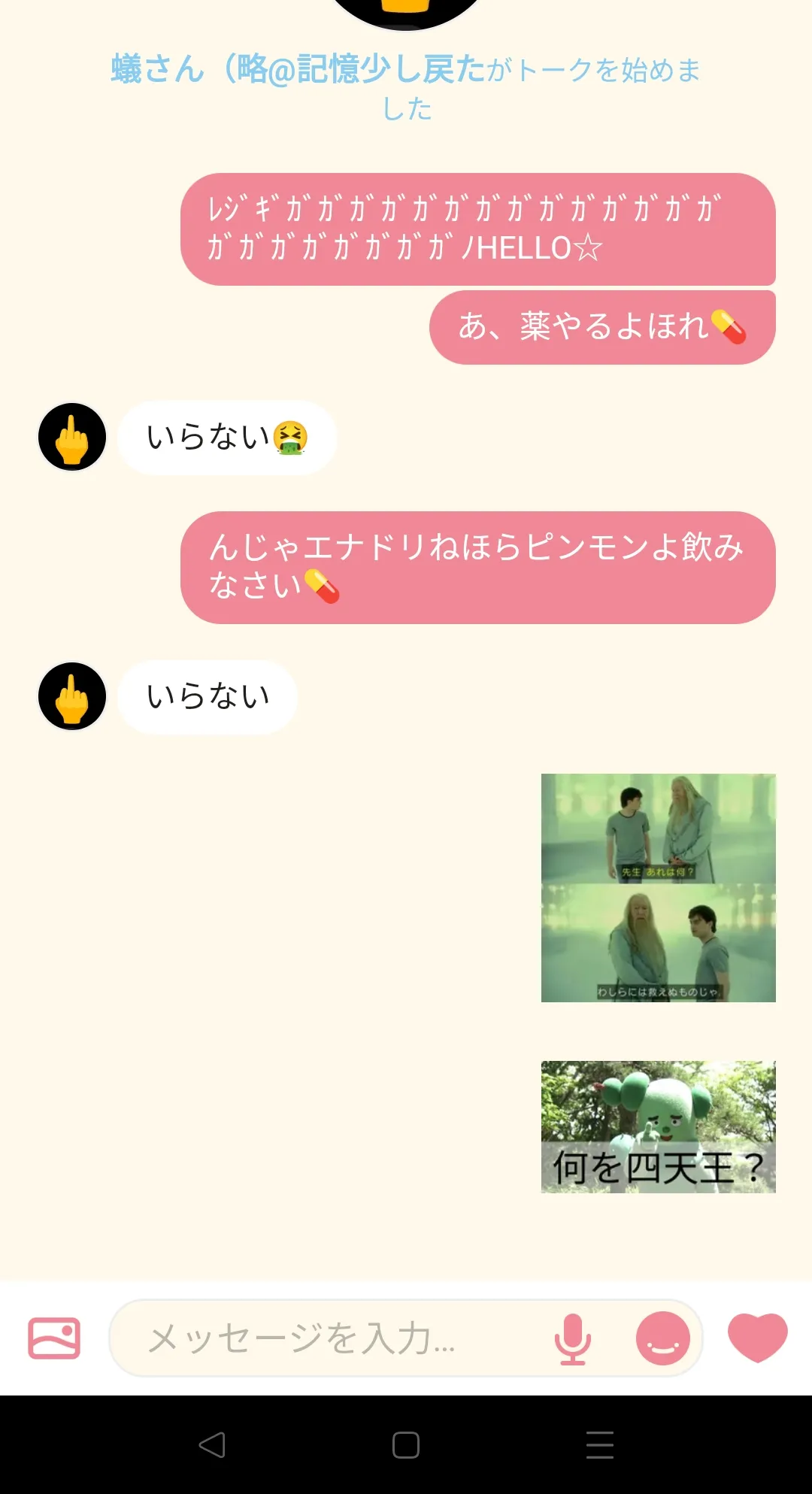The width and height of the screenshot is (812, 1494).
Task: Send a heart reaction
Action: pyautogui.click(x=757, y=1338)
